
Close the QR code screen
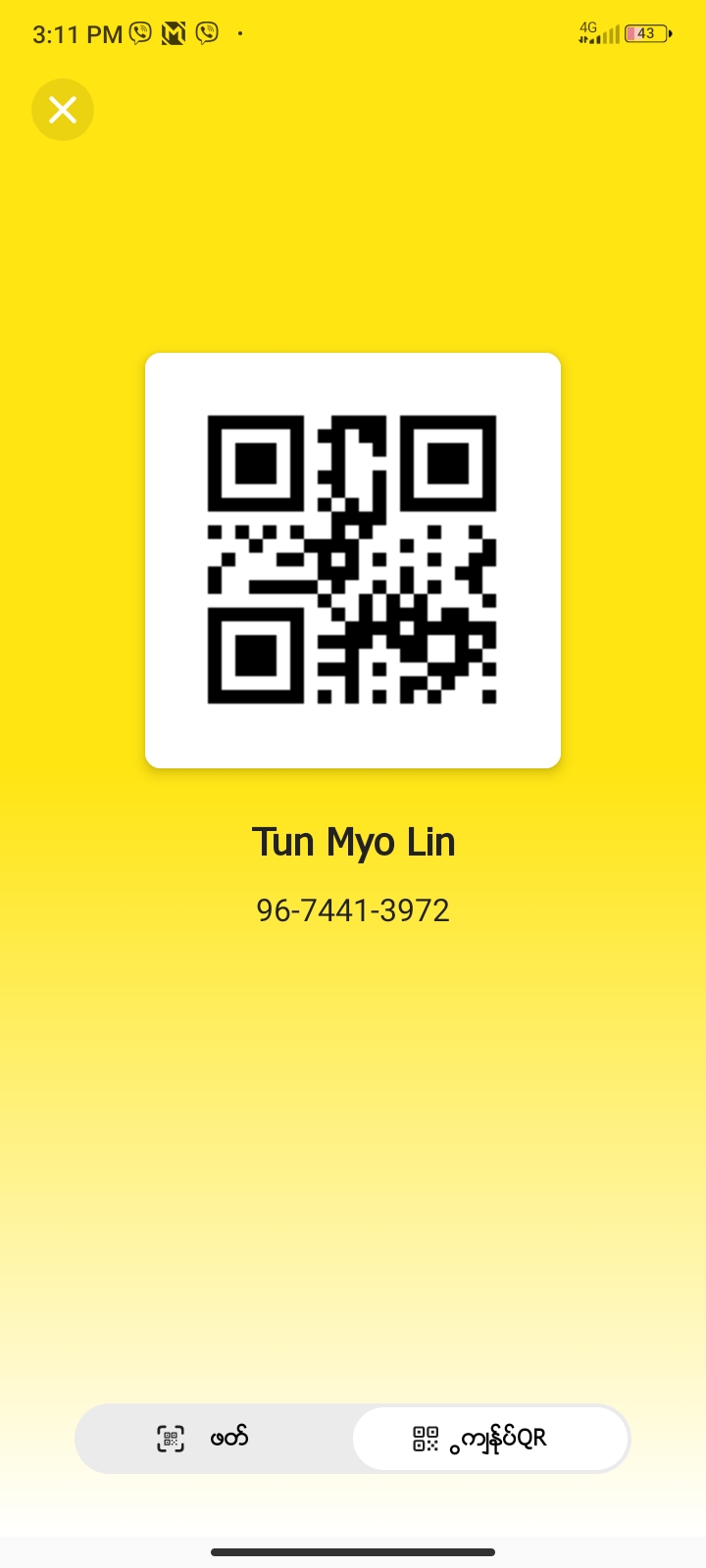(x=63, y=110)
